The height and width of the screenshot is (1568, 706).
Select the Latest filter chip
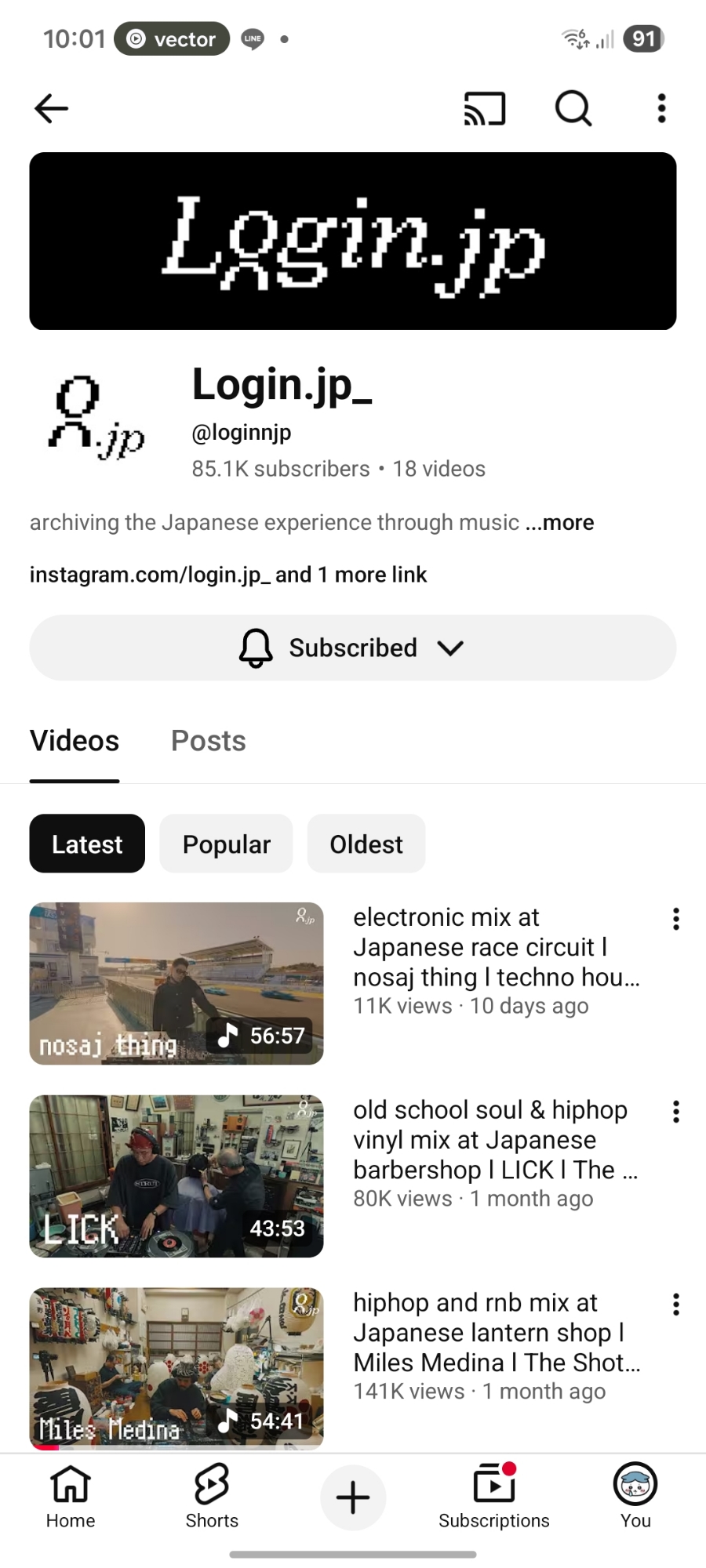(x=87, y=844)
